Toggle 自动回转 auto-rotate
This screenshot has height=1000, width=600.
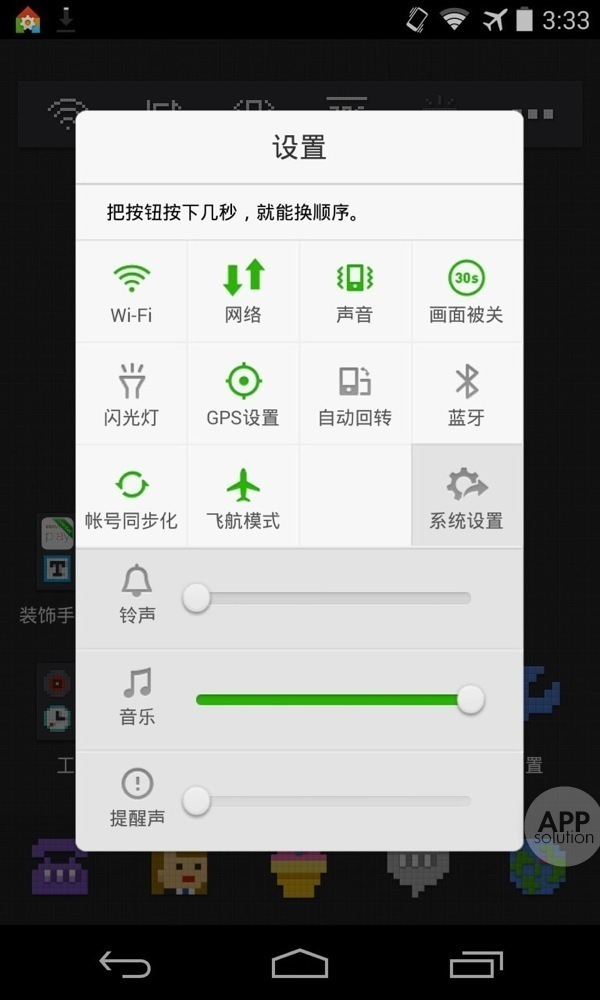tap(355, 394)
